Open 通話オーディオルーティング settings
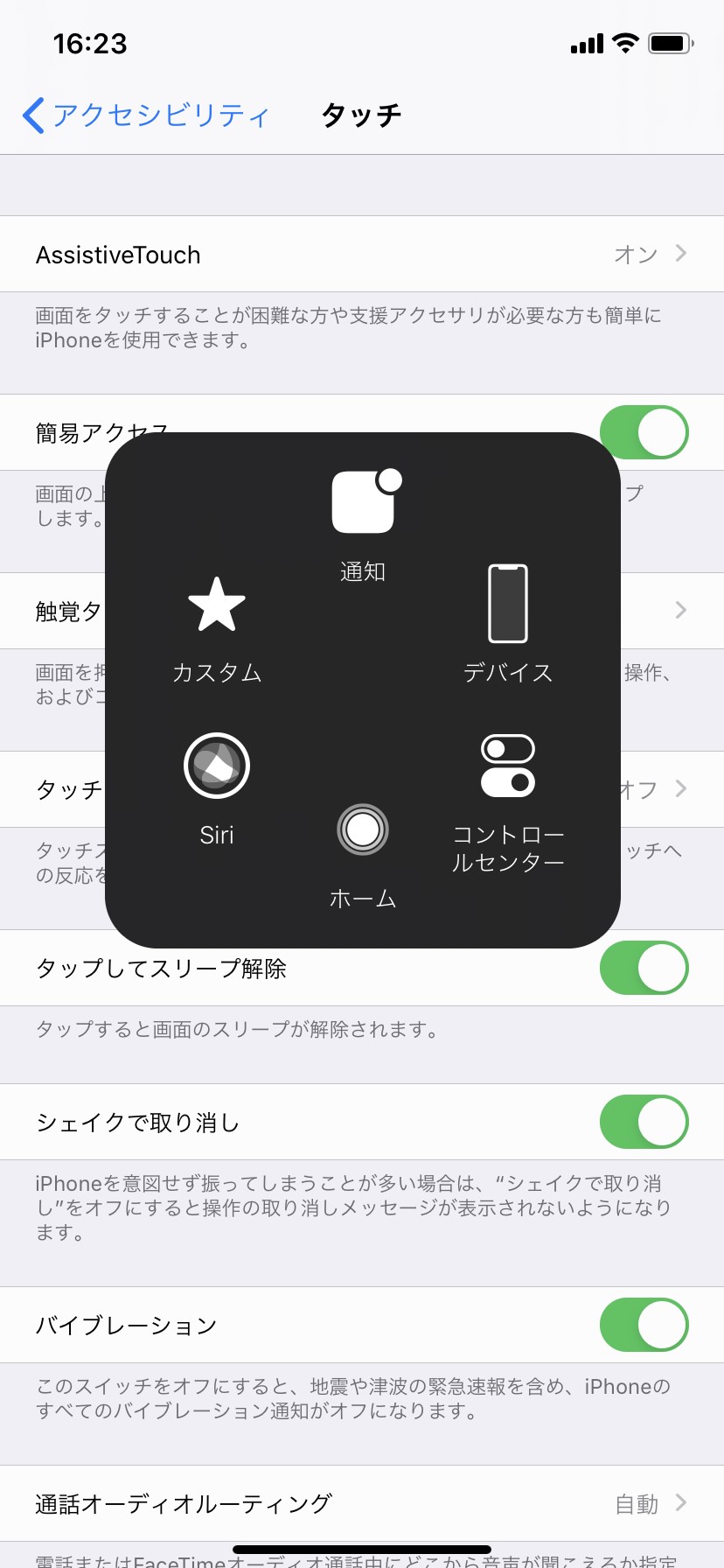Image resolution: width=724 pixels, height=1568 pixels. pos(362,1503)
